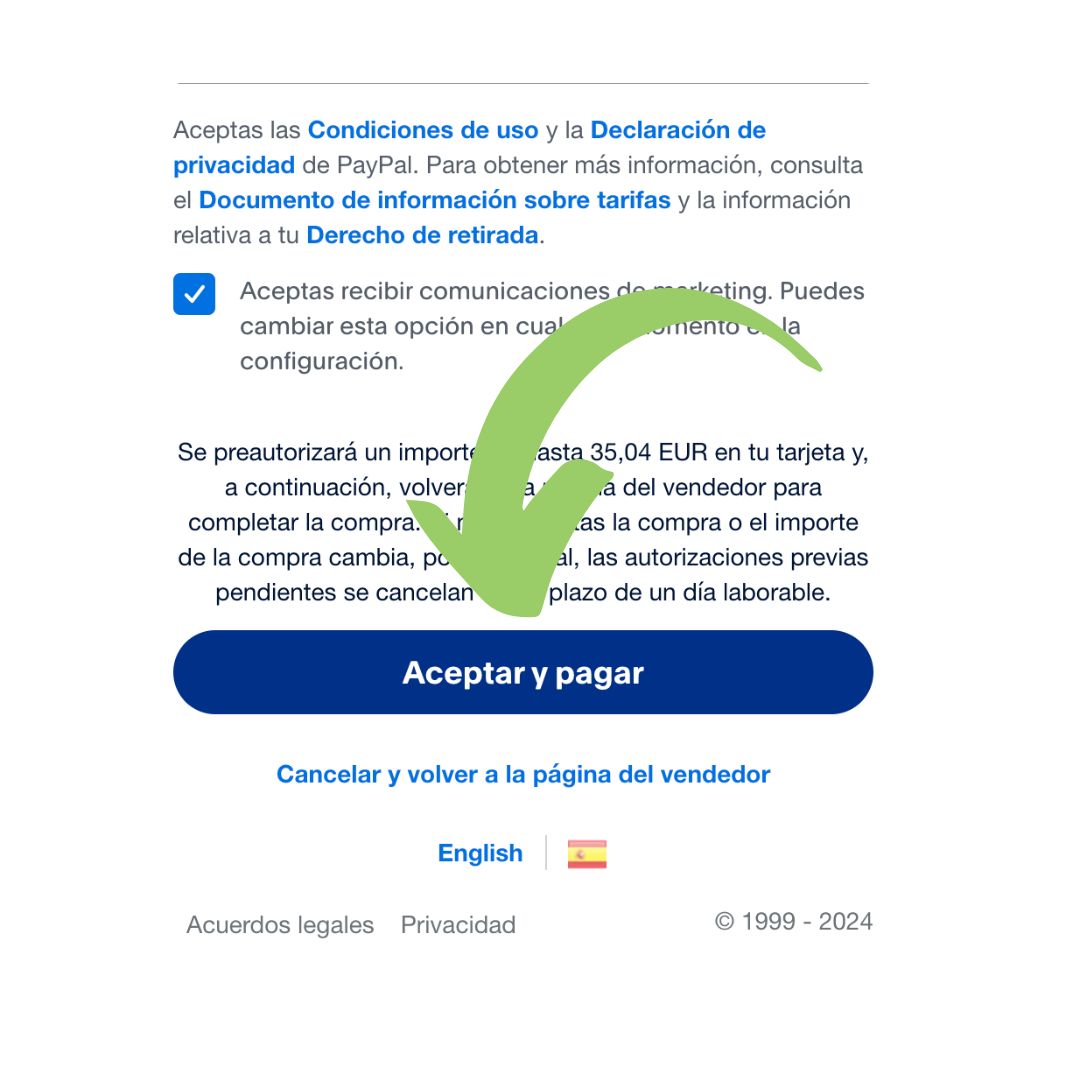The height and width of the screenshot is (1080, 1080).
Task: Open the Condiciones de uso link
Action: point(422,130)
